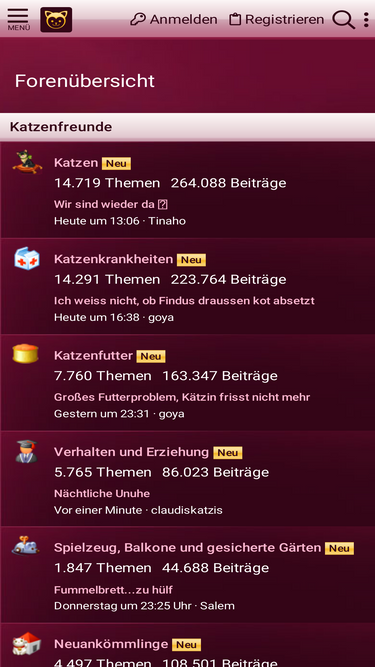The image size is (375, 667).
Task: Open the Anmelden login link
Action: (x=174, y=20)
